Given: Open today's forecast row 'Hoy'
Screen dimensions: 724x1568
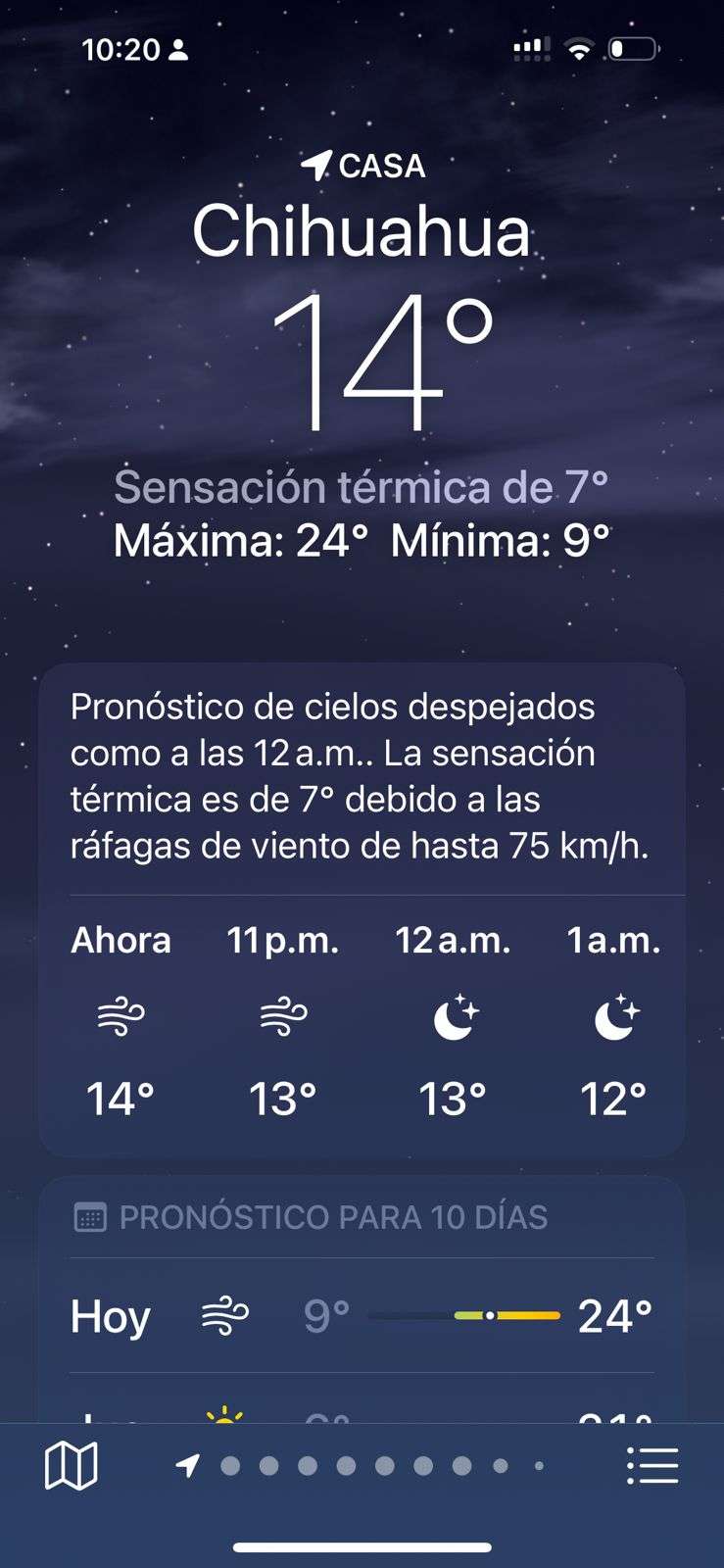Looking at the screenshot, I should coord(361,1316).
